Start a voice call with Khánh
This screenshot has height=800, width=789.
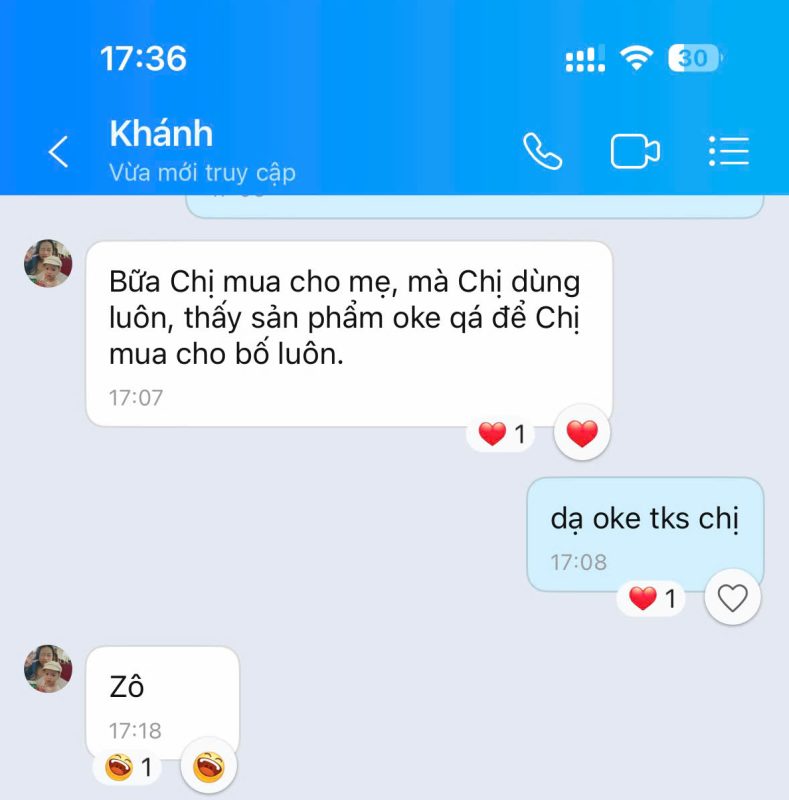(543, 151)
